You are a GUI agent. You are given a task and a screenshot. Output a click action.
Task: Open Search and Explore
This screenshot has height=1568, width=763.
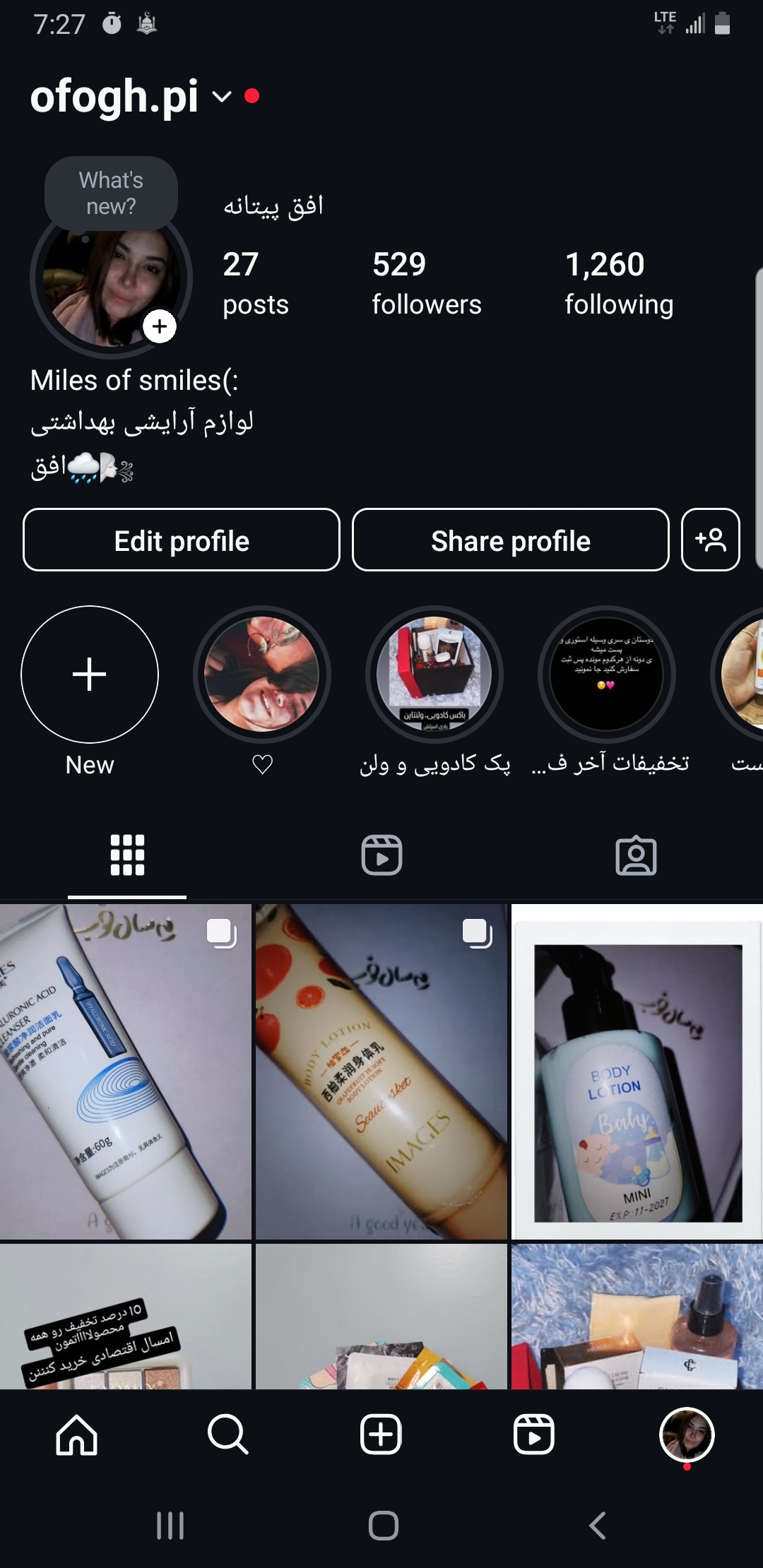[228, 1435]
